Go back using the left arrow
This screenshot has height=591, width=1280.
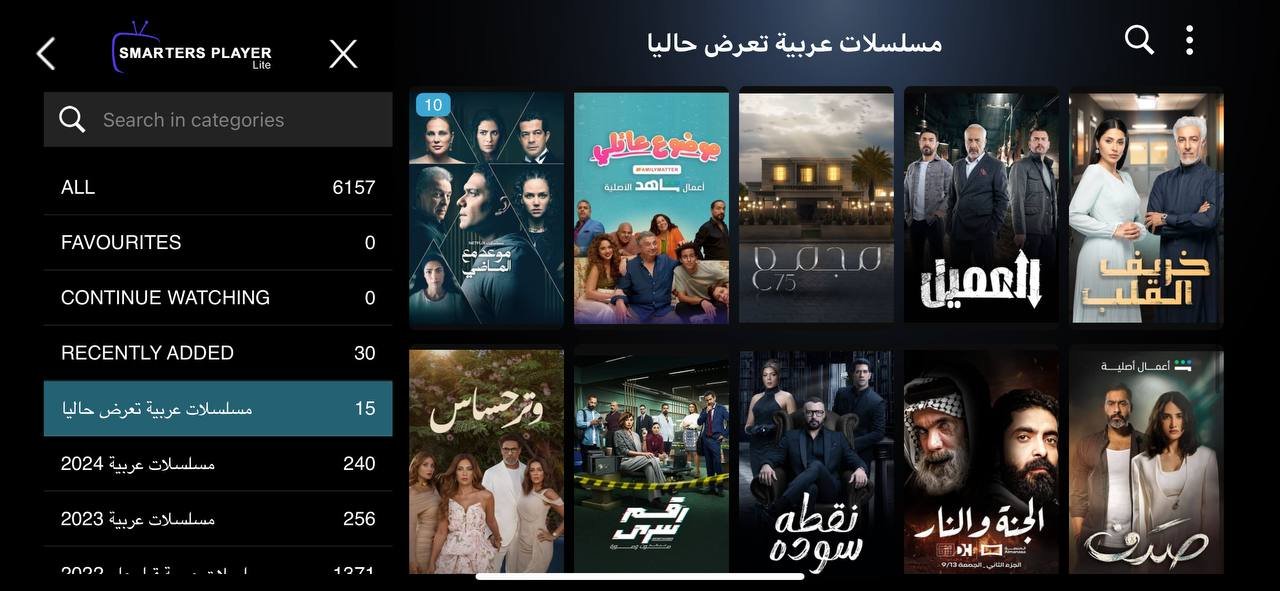click(x=46, y=54)
